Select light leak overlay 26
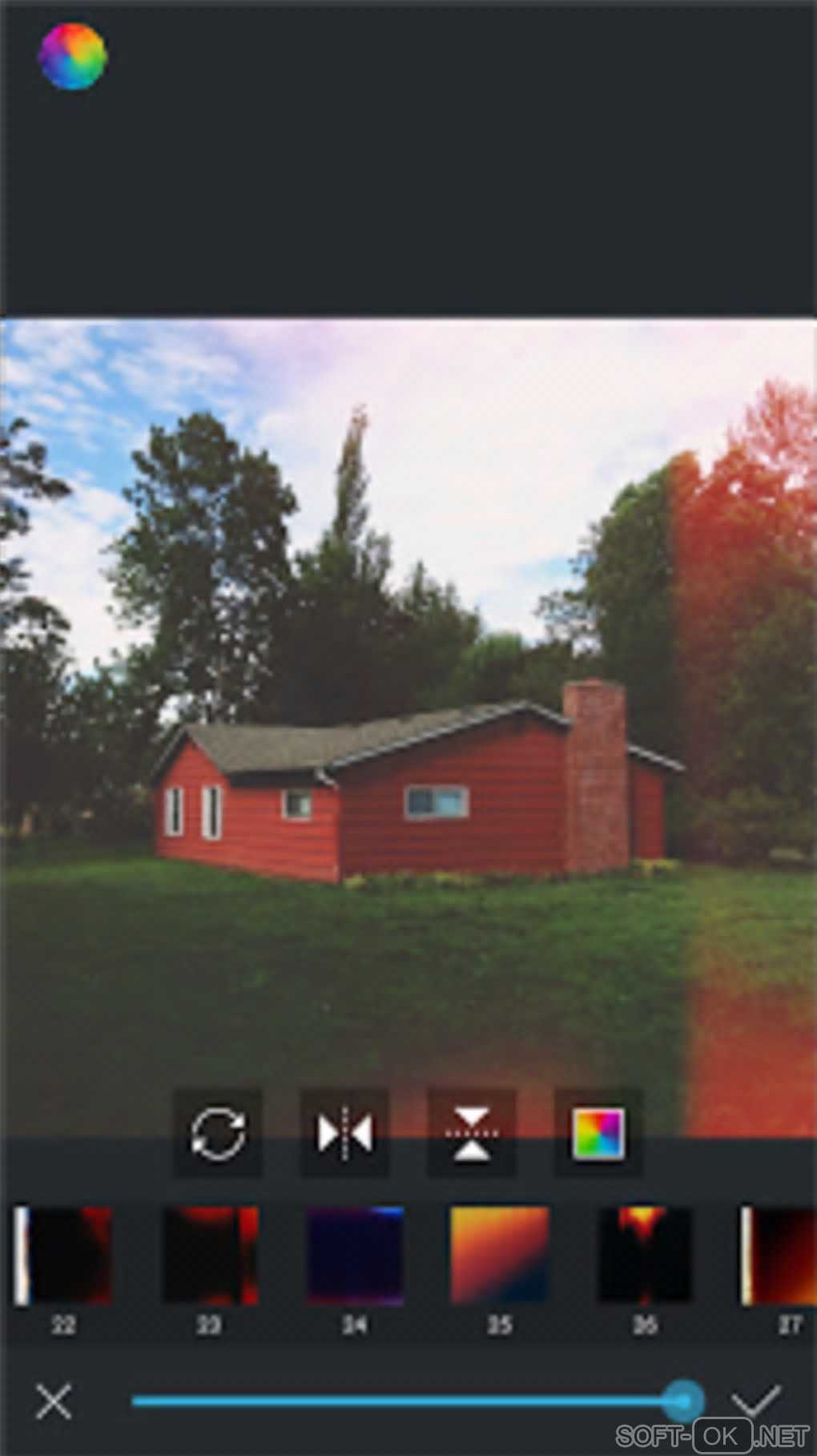 point(645,1256)
